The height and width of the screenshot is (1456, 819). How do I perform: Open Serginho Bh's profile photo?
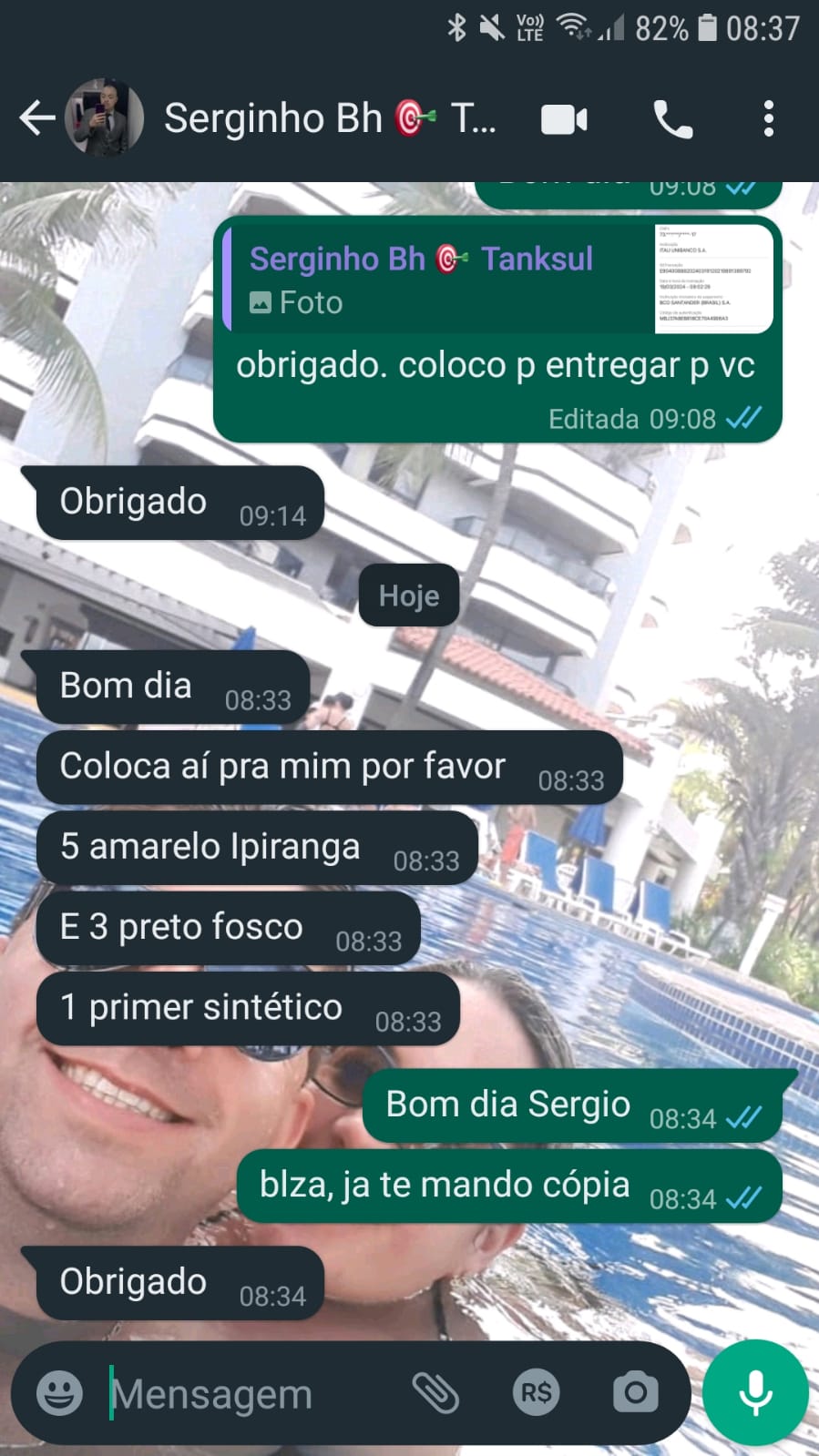104,118
